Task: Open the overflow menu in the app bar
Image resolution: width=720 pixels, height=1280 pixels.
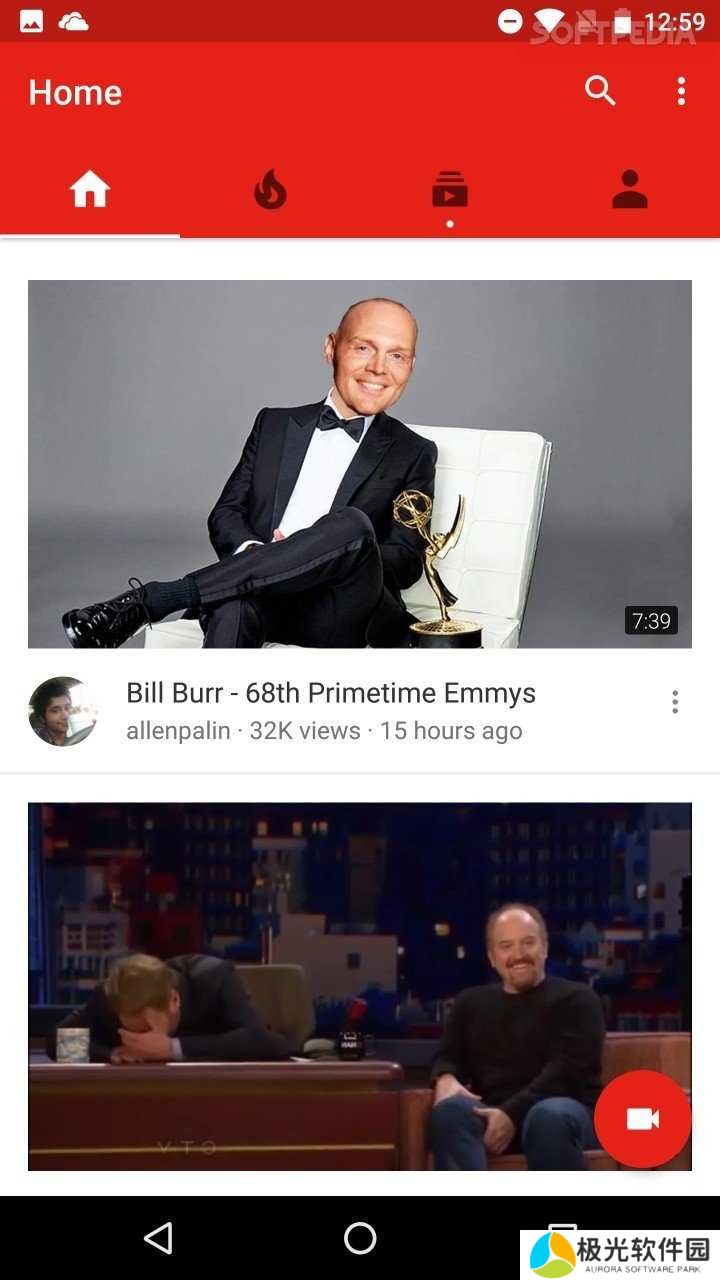Action: 681,91
